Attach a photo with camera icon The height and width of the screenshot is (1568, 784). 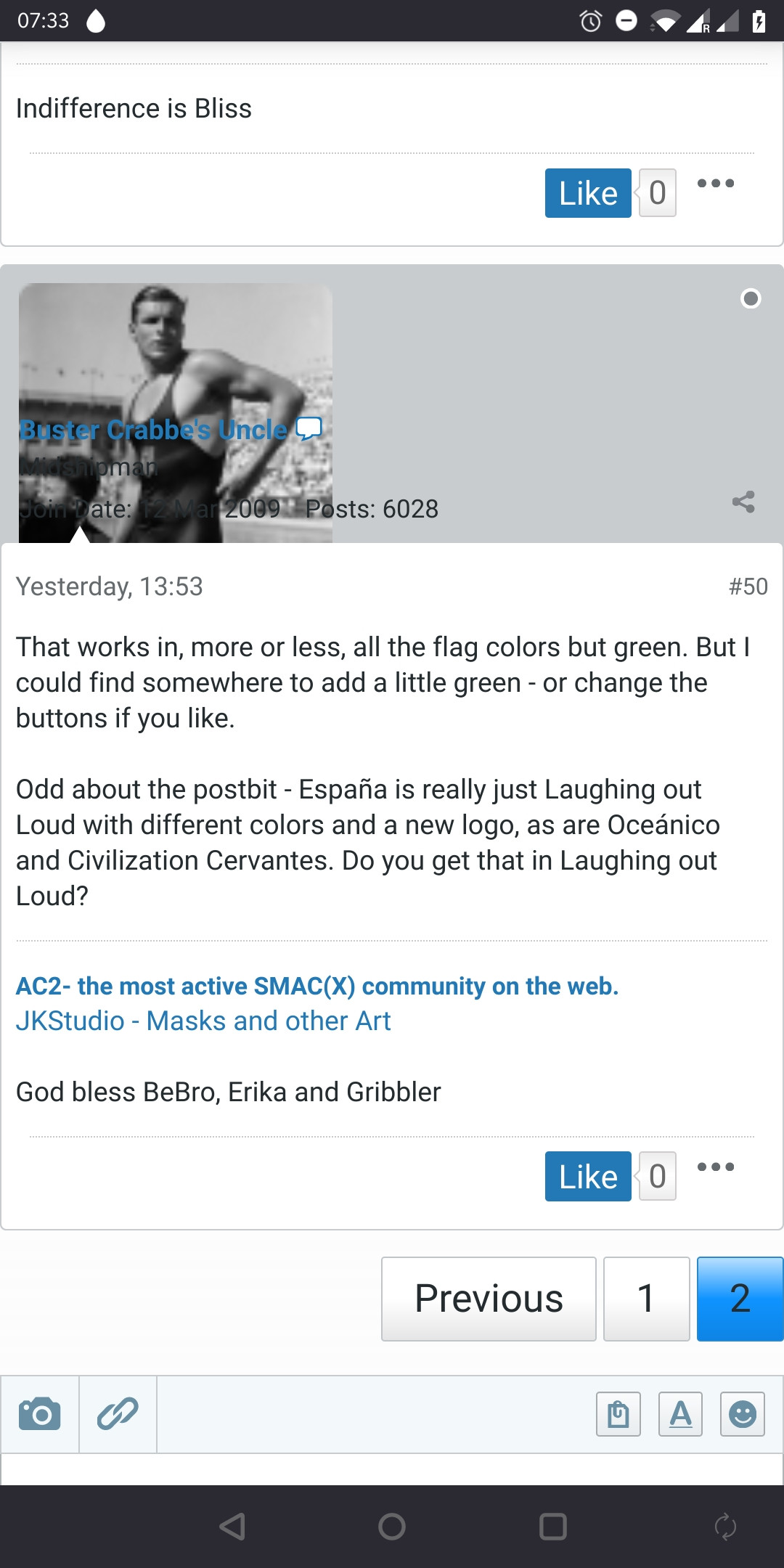[39, 1414]
